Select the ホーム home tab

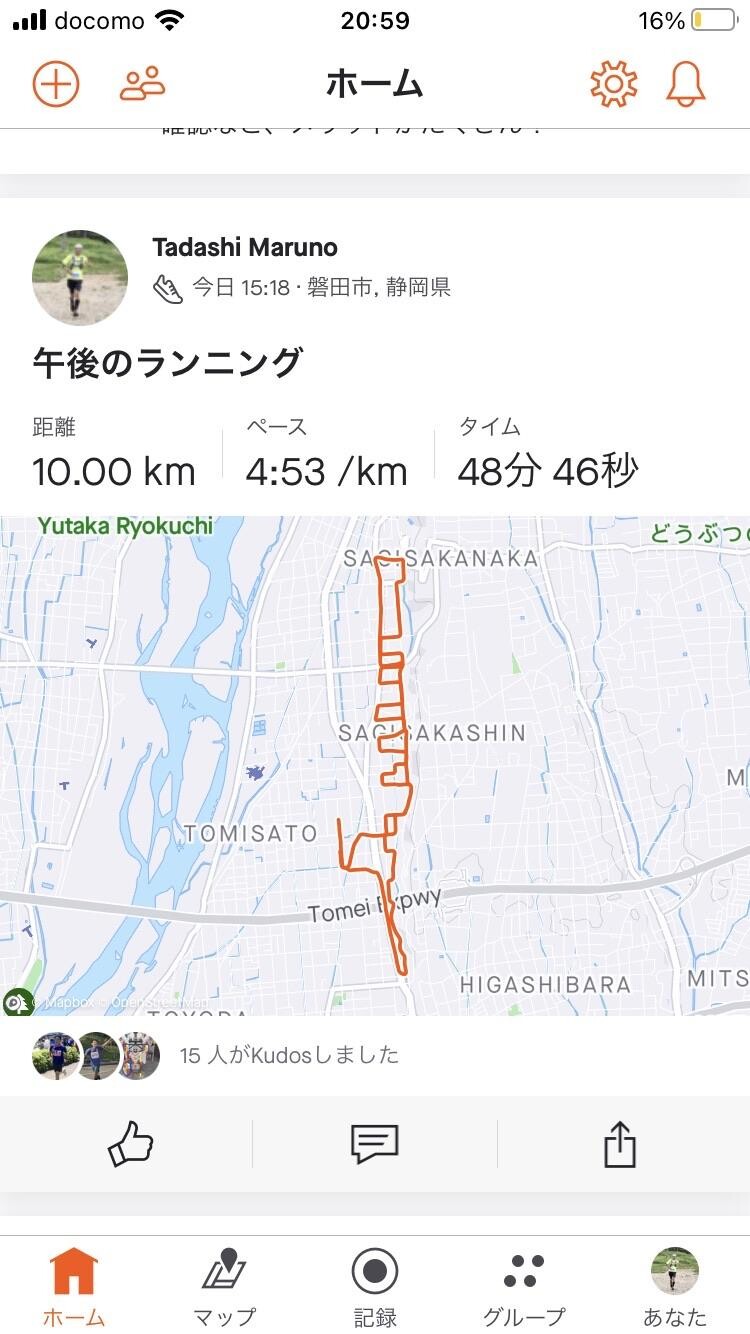pyautogui.click(x=72, y=1274)
